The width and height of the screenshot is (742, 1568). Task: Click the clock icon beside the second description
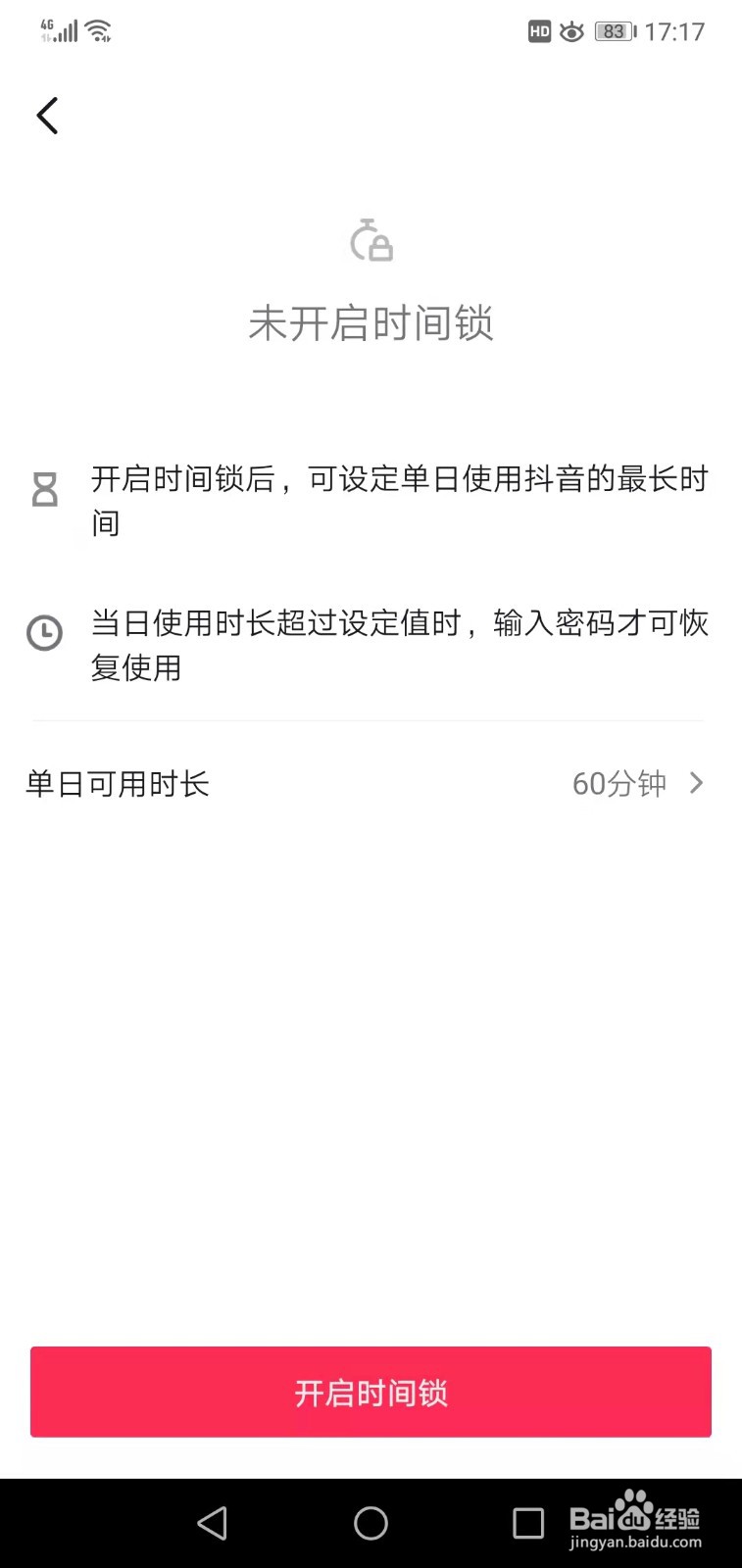click(x=44, y=632)
